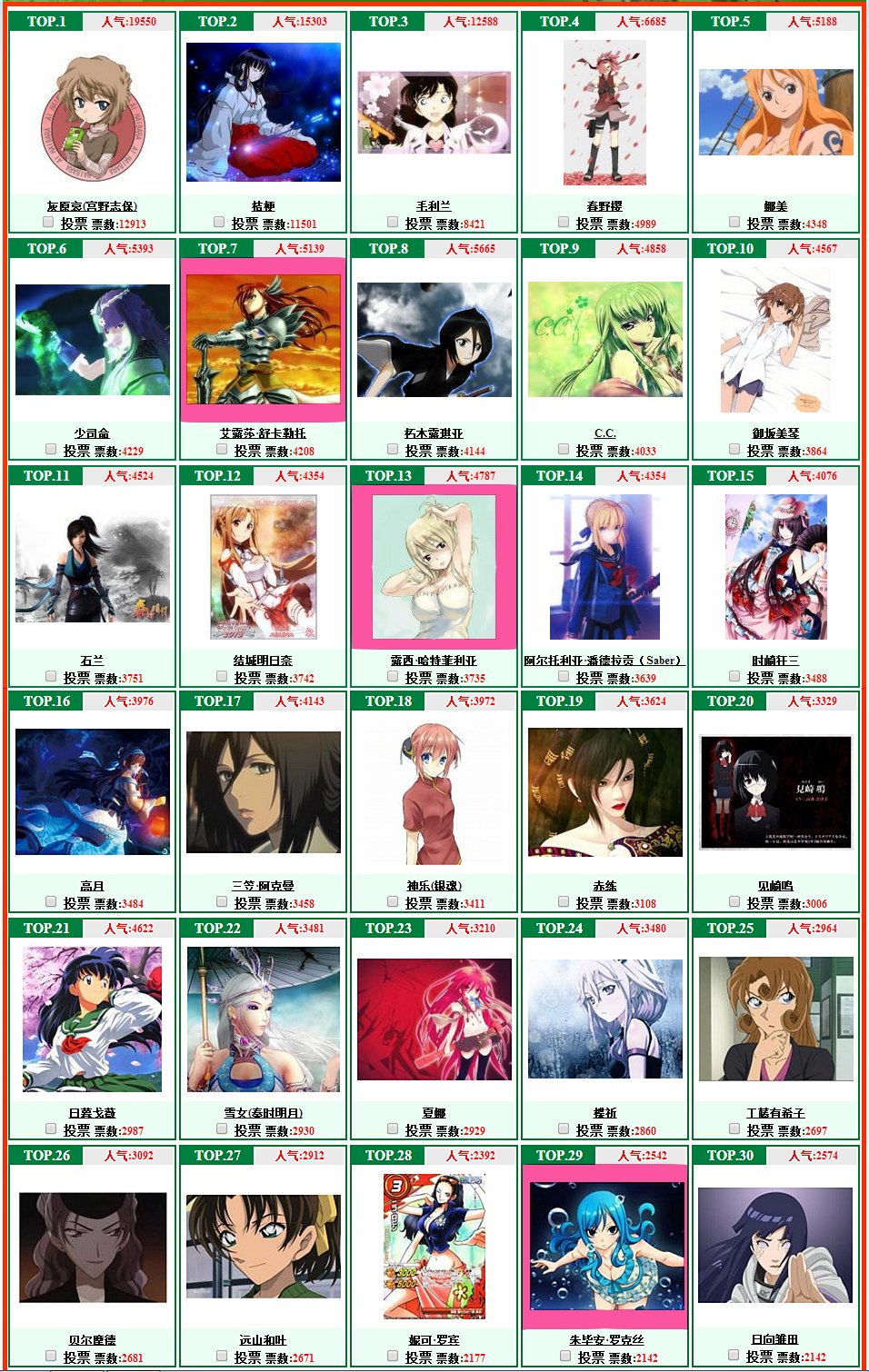Check the vote box for 日向雏田

point(734,1355)
